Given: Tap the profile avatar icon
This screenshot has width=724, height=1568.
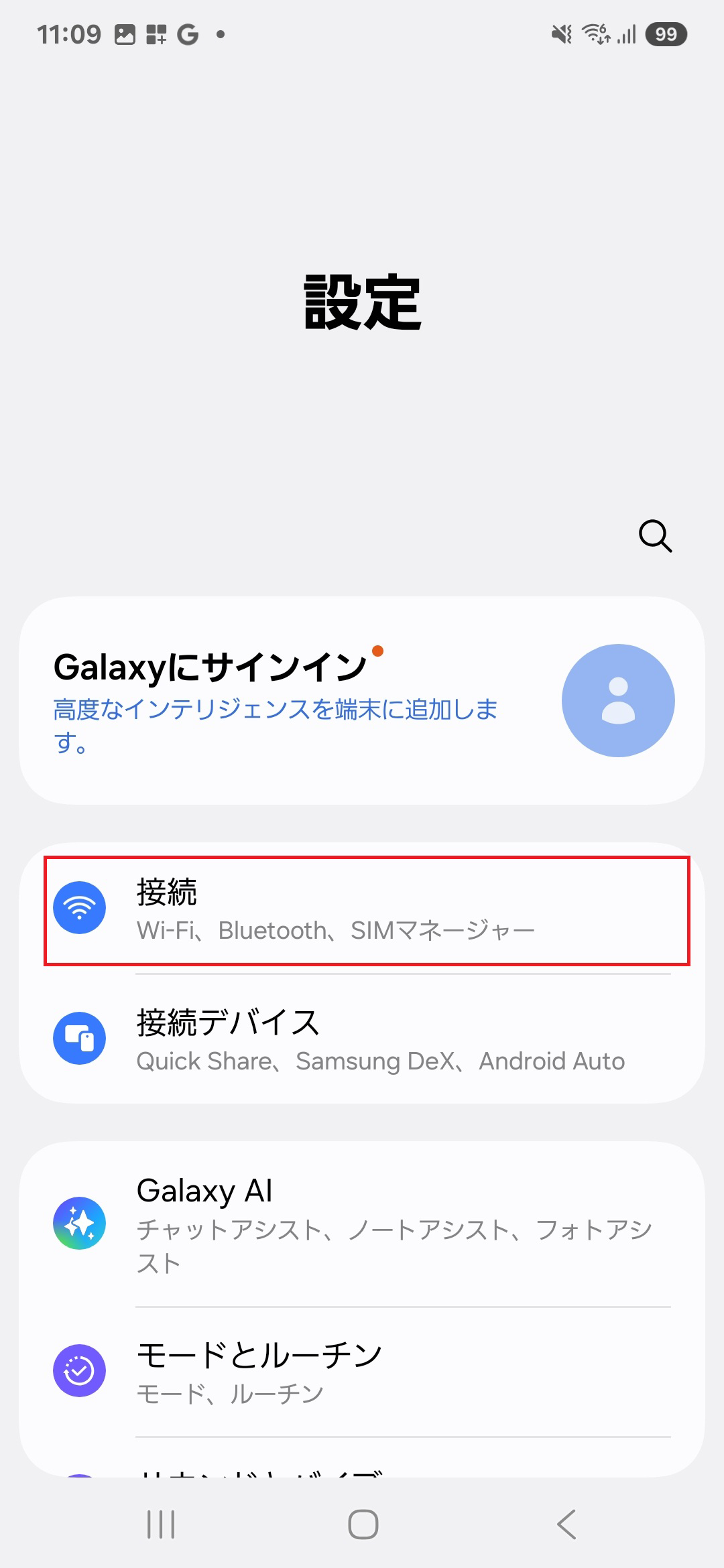Looking at the screenshot, I should pos(618,700).
